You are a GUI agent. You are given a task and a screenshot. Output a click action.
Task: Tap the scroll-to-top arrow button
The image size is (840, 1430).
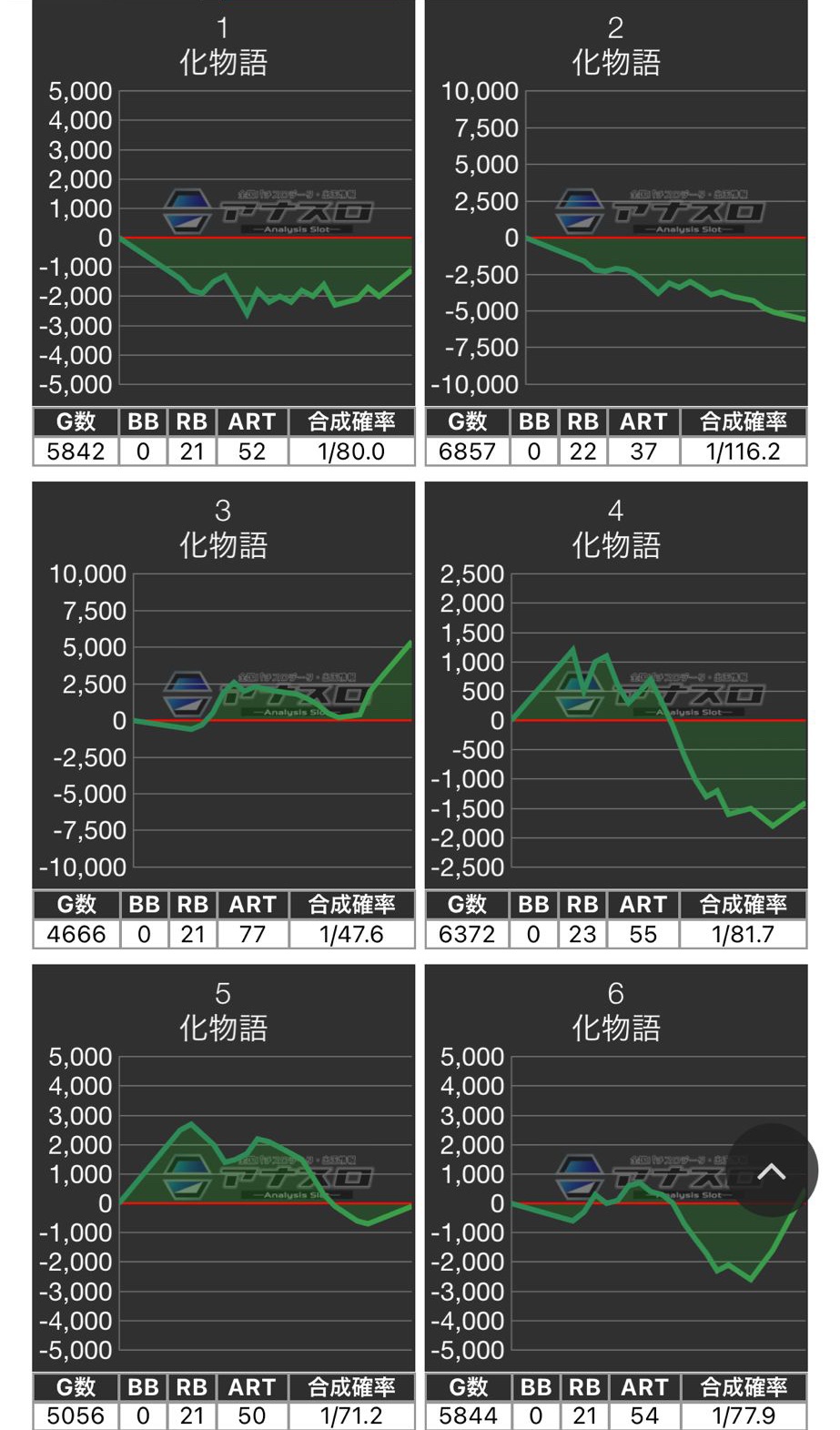771,1171
